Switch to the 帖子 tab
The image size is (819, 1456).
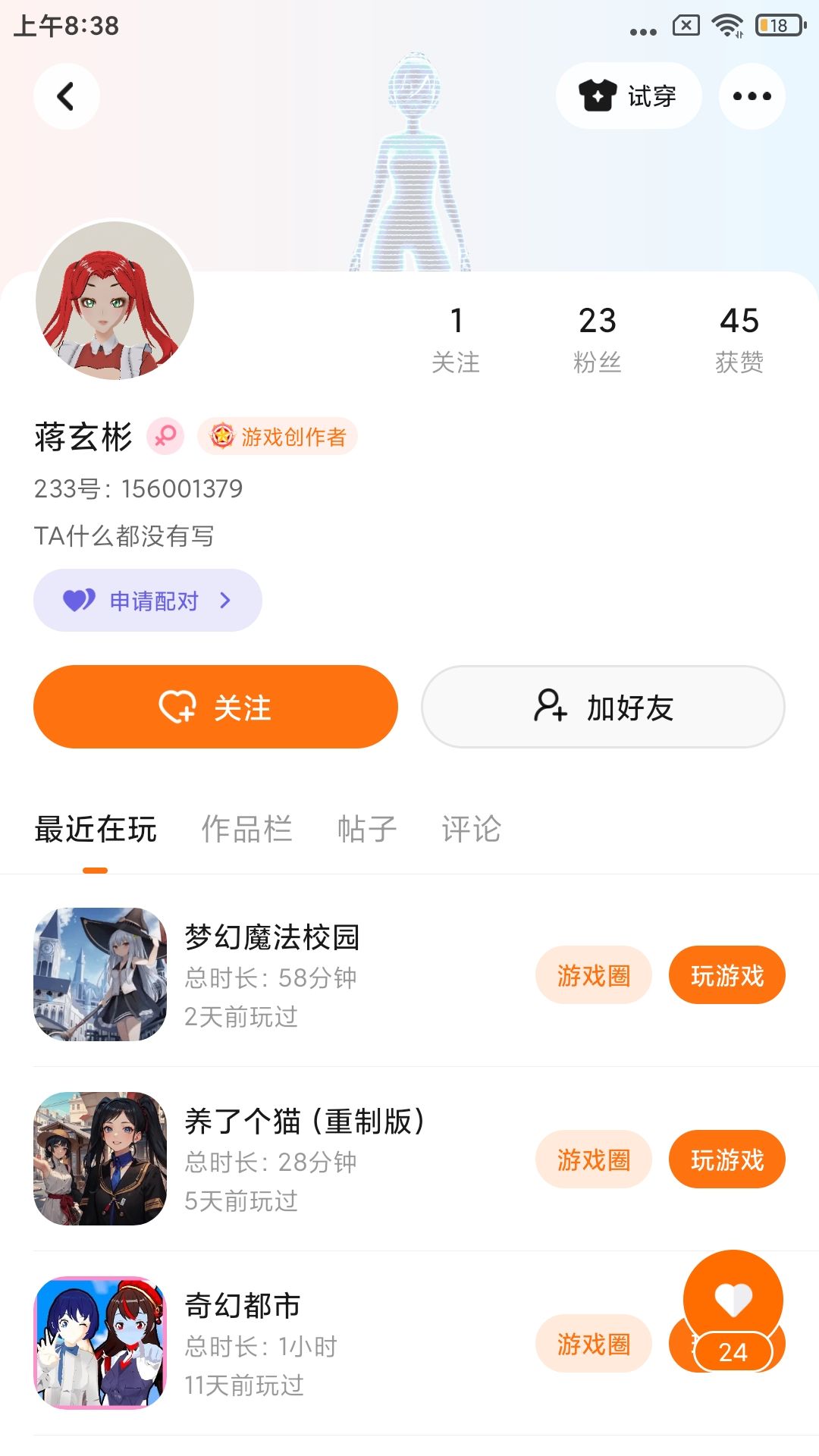click(367, 829)
